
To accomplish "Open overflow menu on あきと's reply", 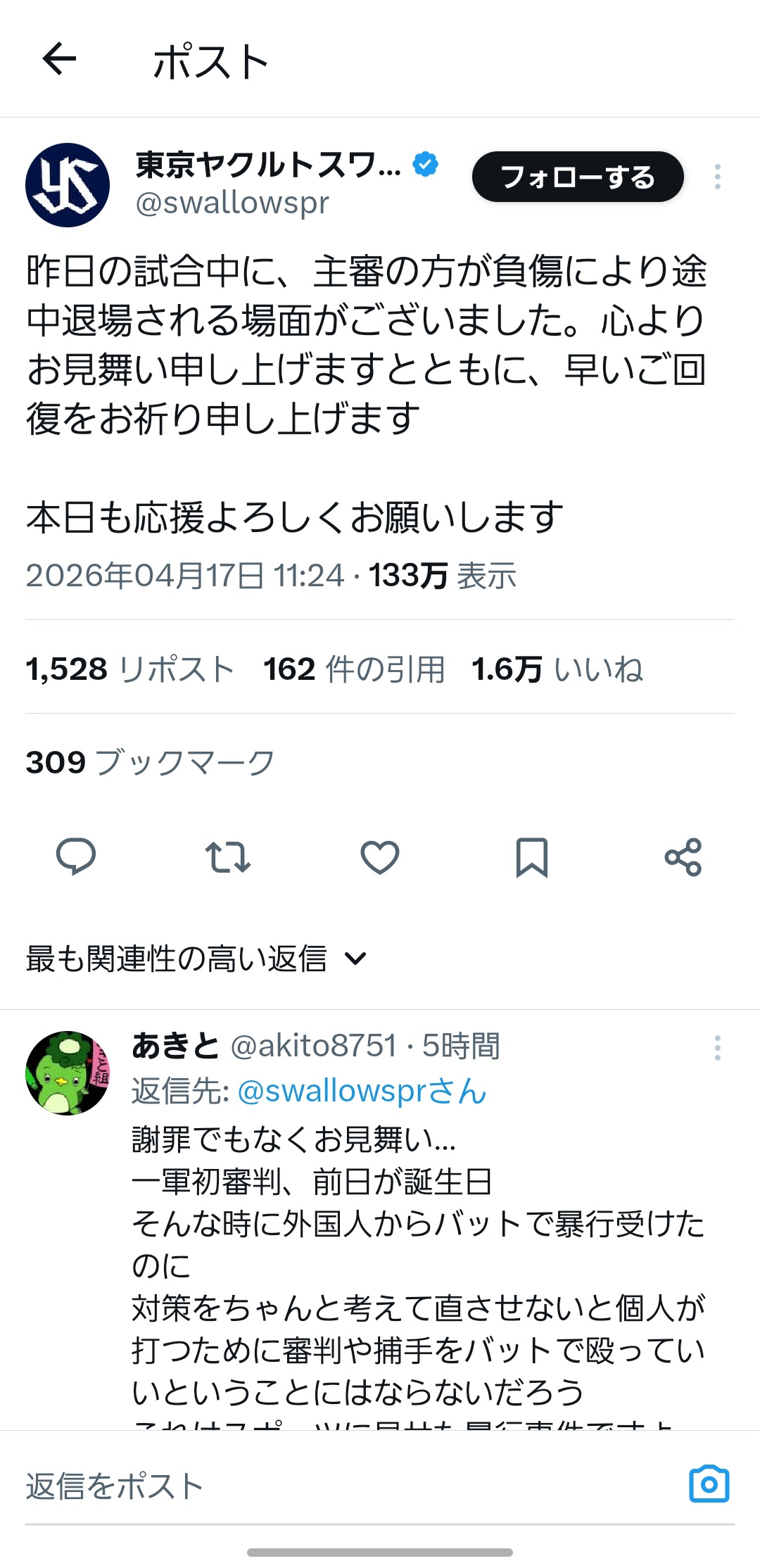I will pyautogui.click(x=717, y=1048).
